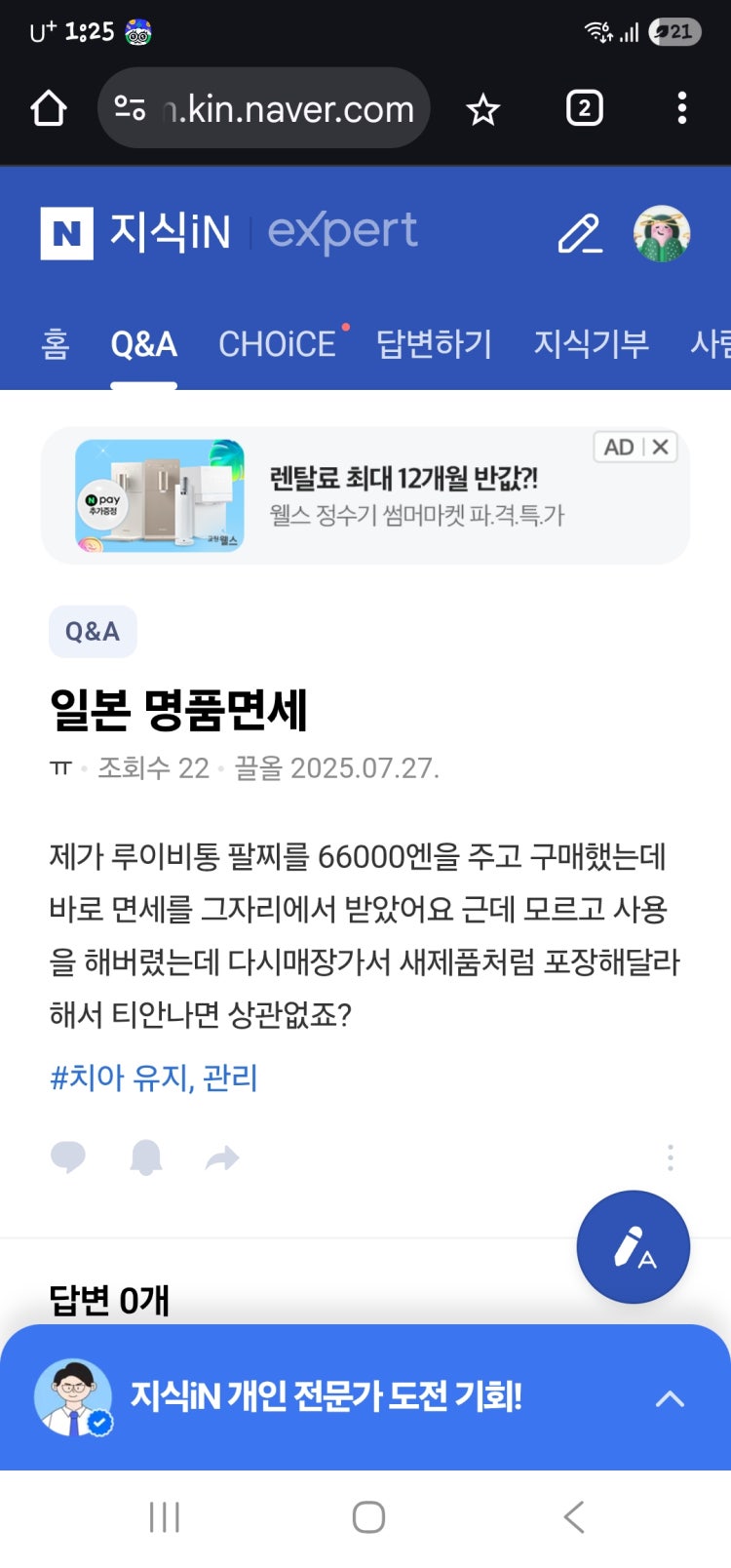This screenshot has height=1568, width=731.
Task: Tap the floating answer-writing button
Action: click(634, 1247)
